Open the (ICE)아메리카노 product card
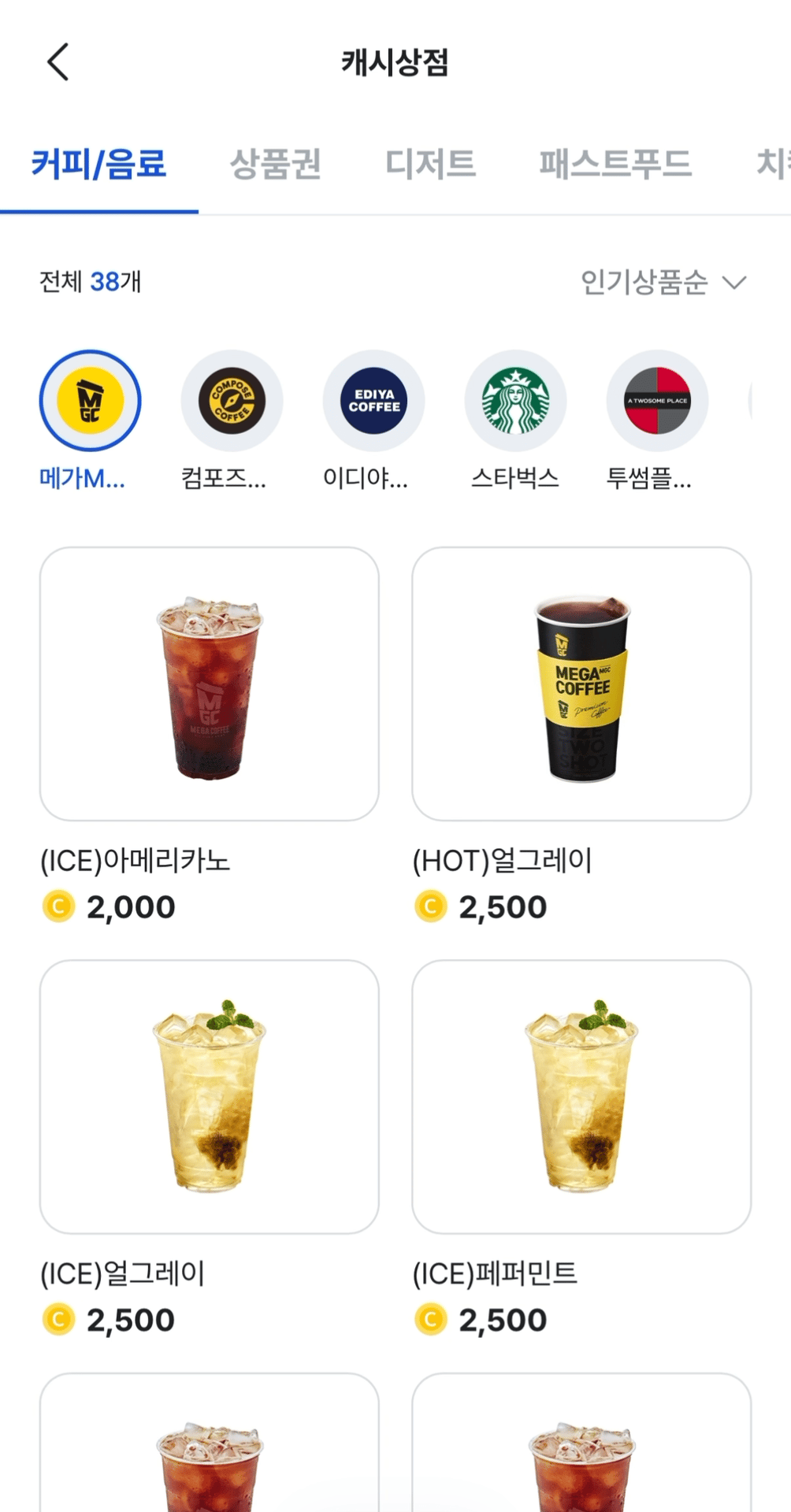 click(x=210, y=684)
